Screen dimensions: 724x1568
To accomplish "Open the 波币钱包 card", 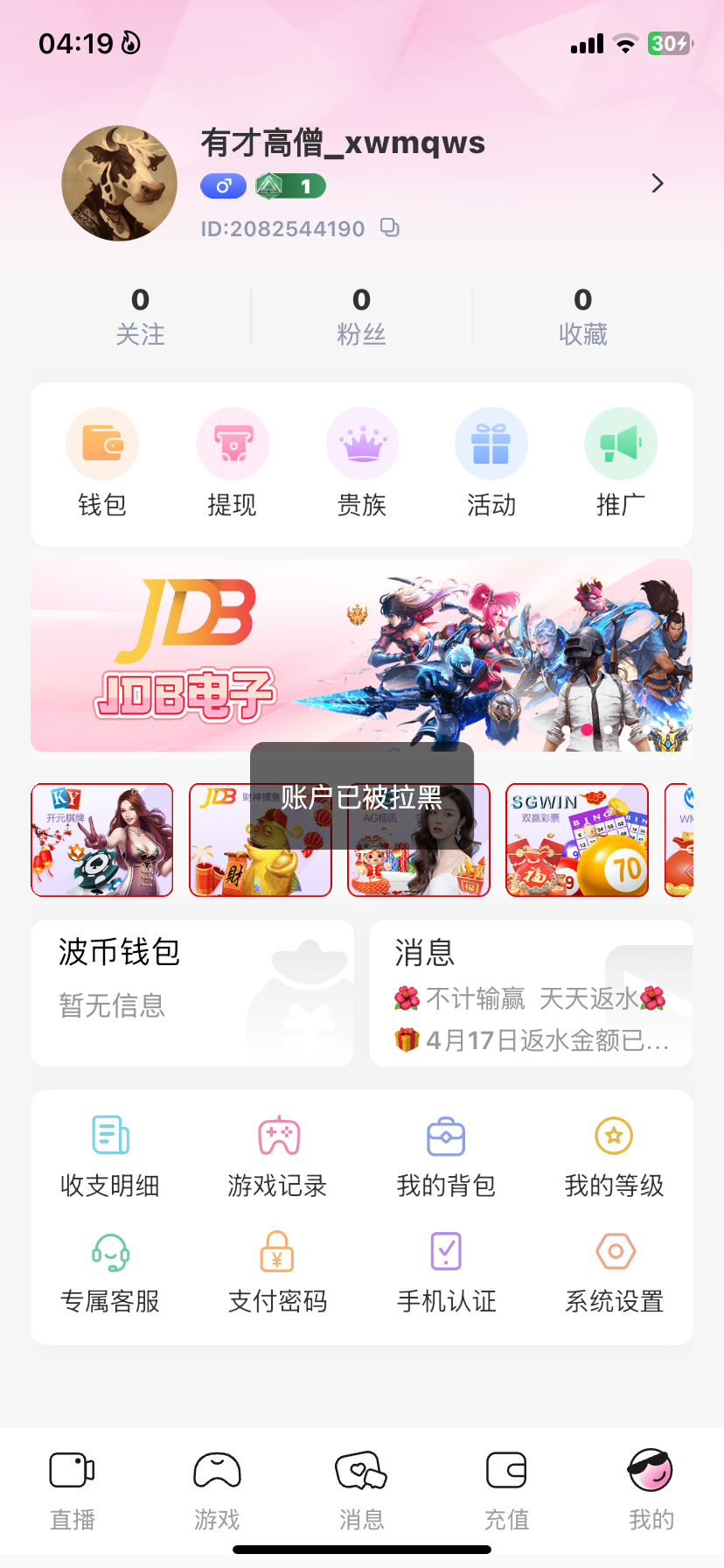I will 192,992.
